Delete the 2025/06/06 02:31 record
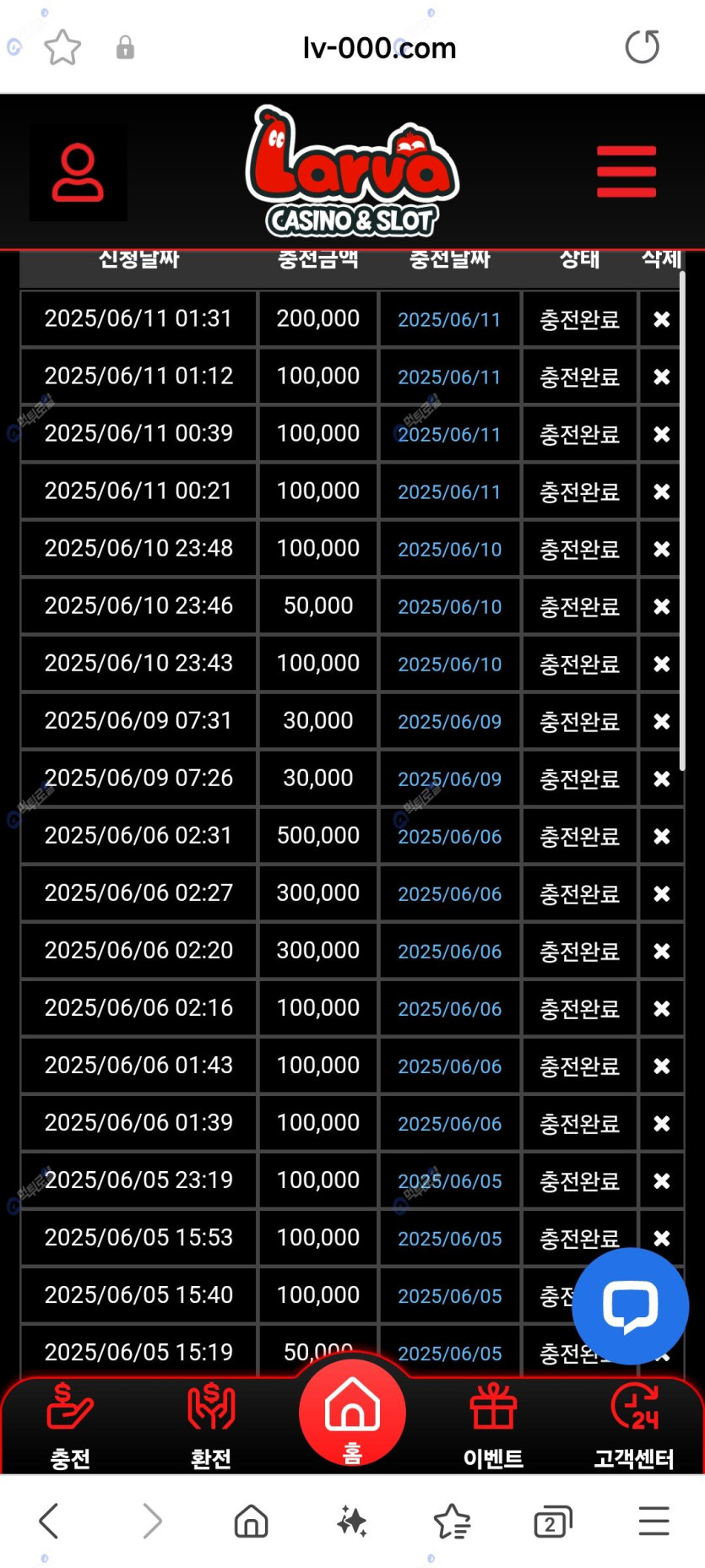Image resolution: width=705 pixels, height=1568 pixels. (661, 836)
